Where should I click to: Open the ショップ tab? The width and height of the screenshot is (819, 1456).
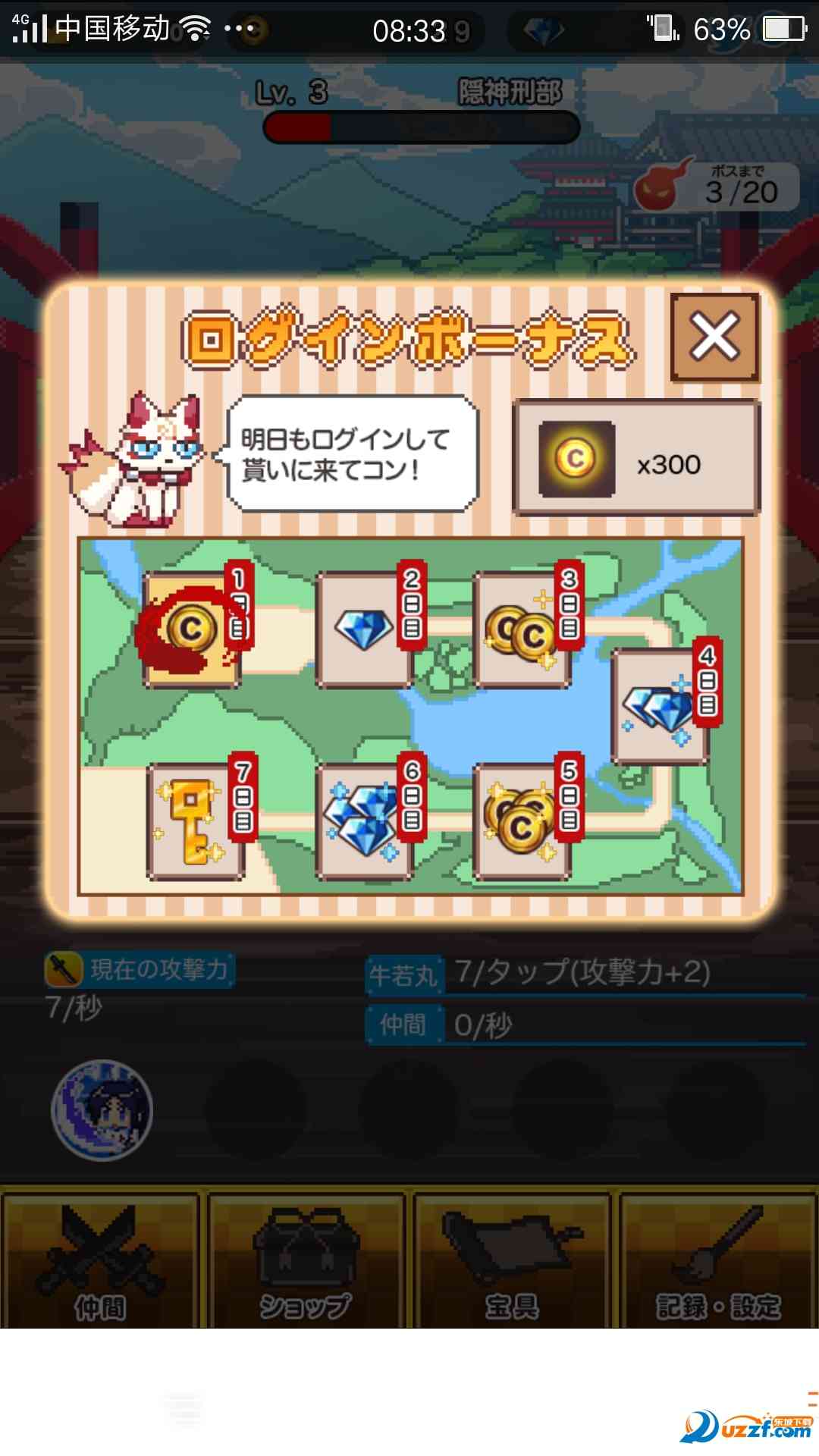click(x=306, y=1259)
